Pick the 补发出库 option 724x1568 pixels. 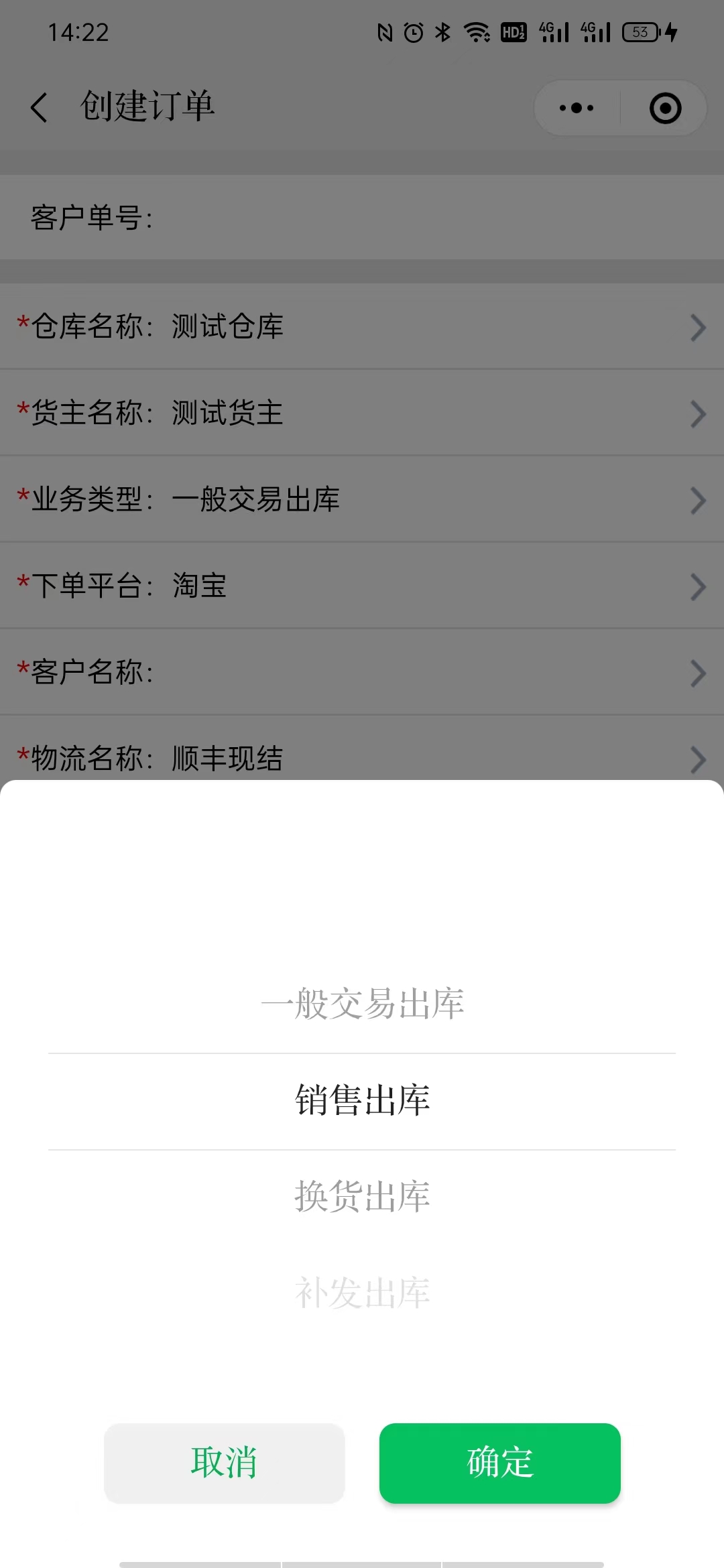362,1293
